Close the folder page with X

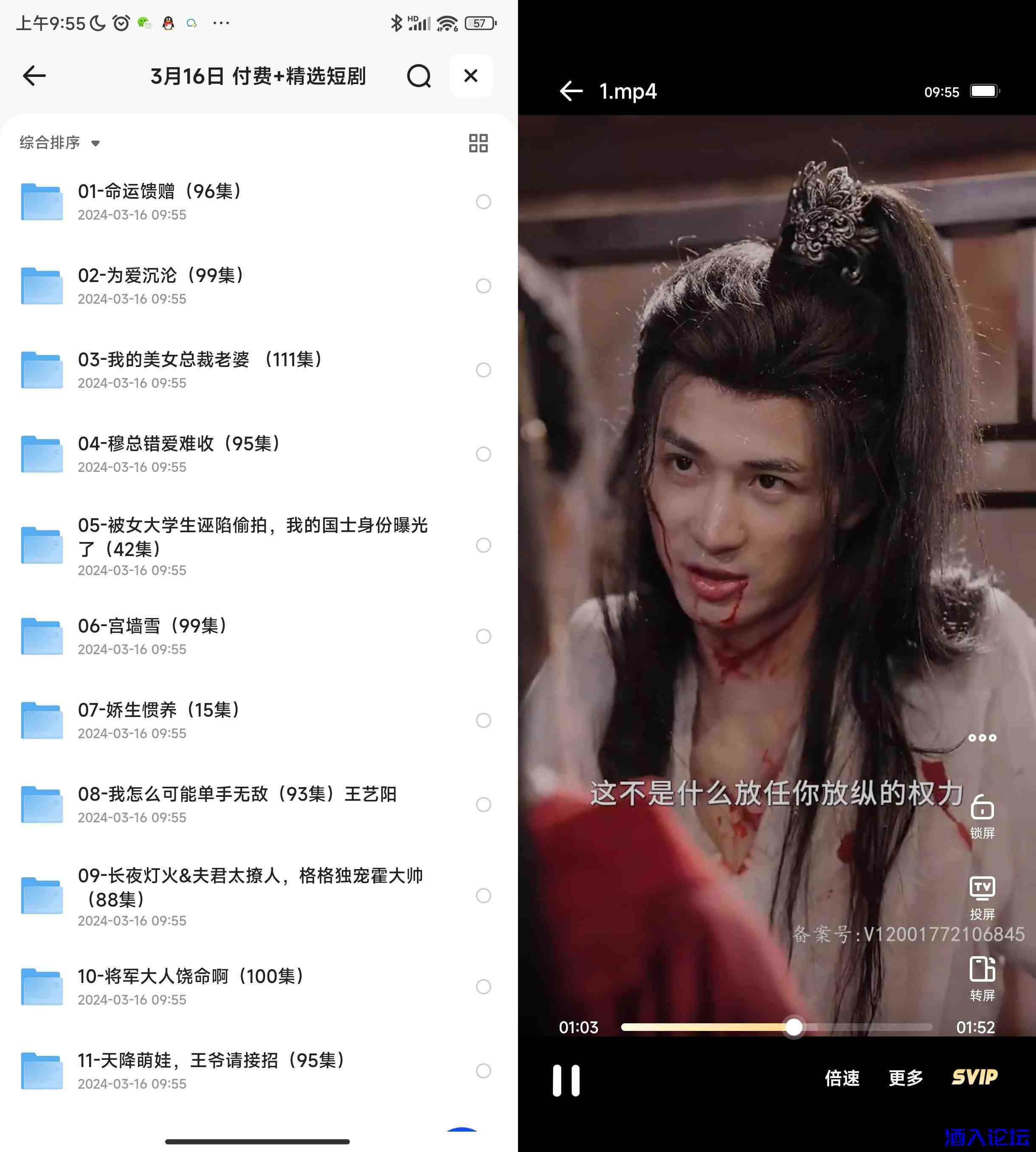point(470,76)
